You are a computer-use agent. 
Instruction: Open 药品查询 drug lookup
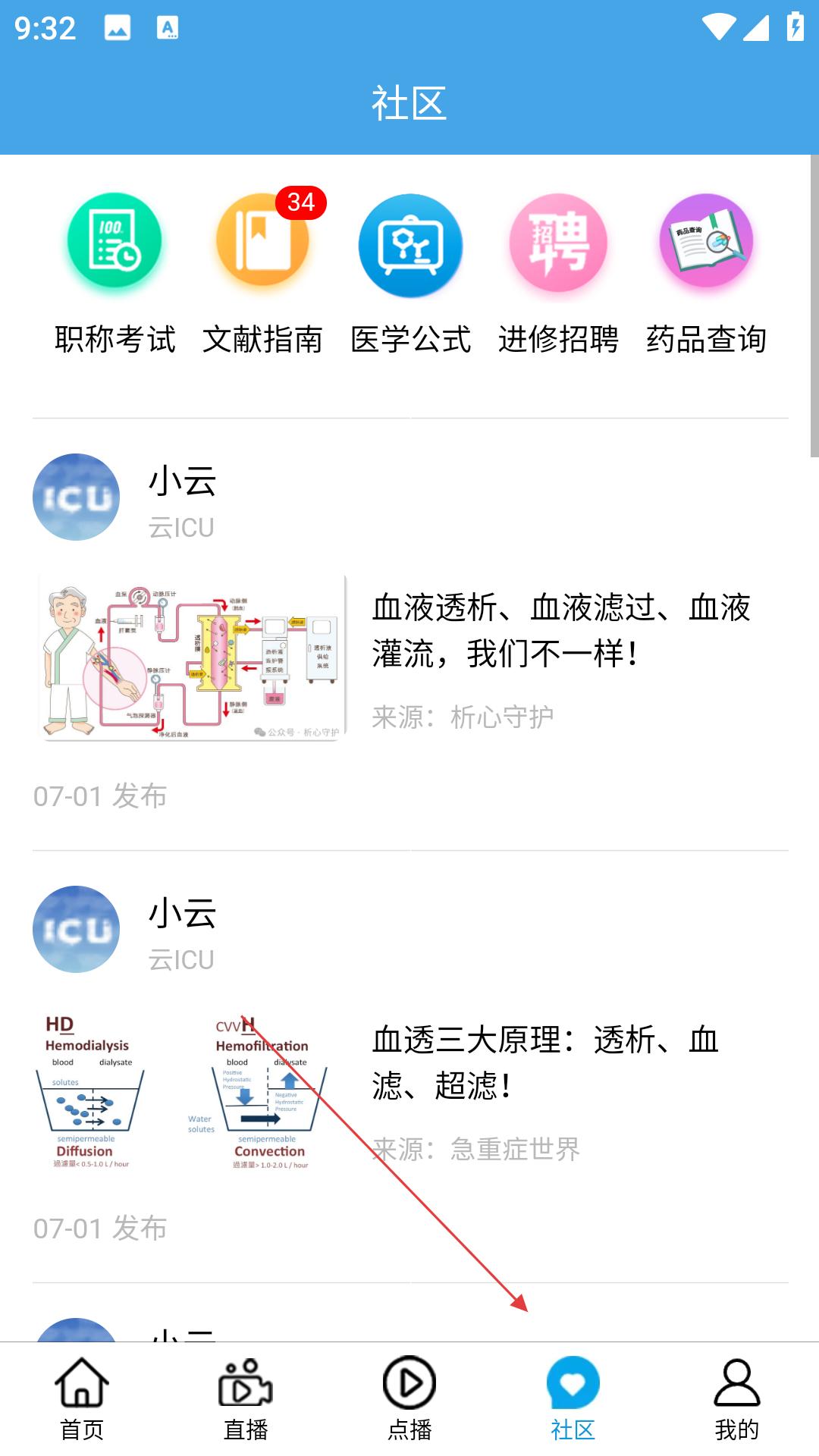coord(706,273)
